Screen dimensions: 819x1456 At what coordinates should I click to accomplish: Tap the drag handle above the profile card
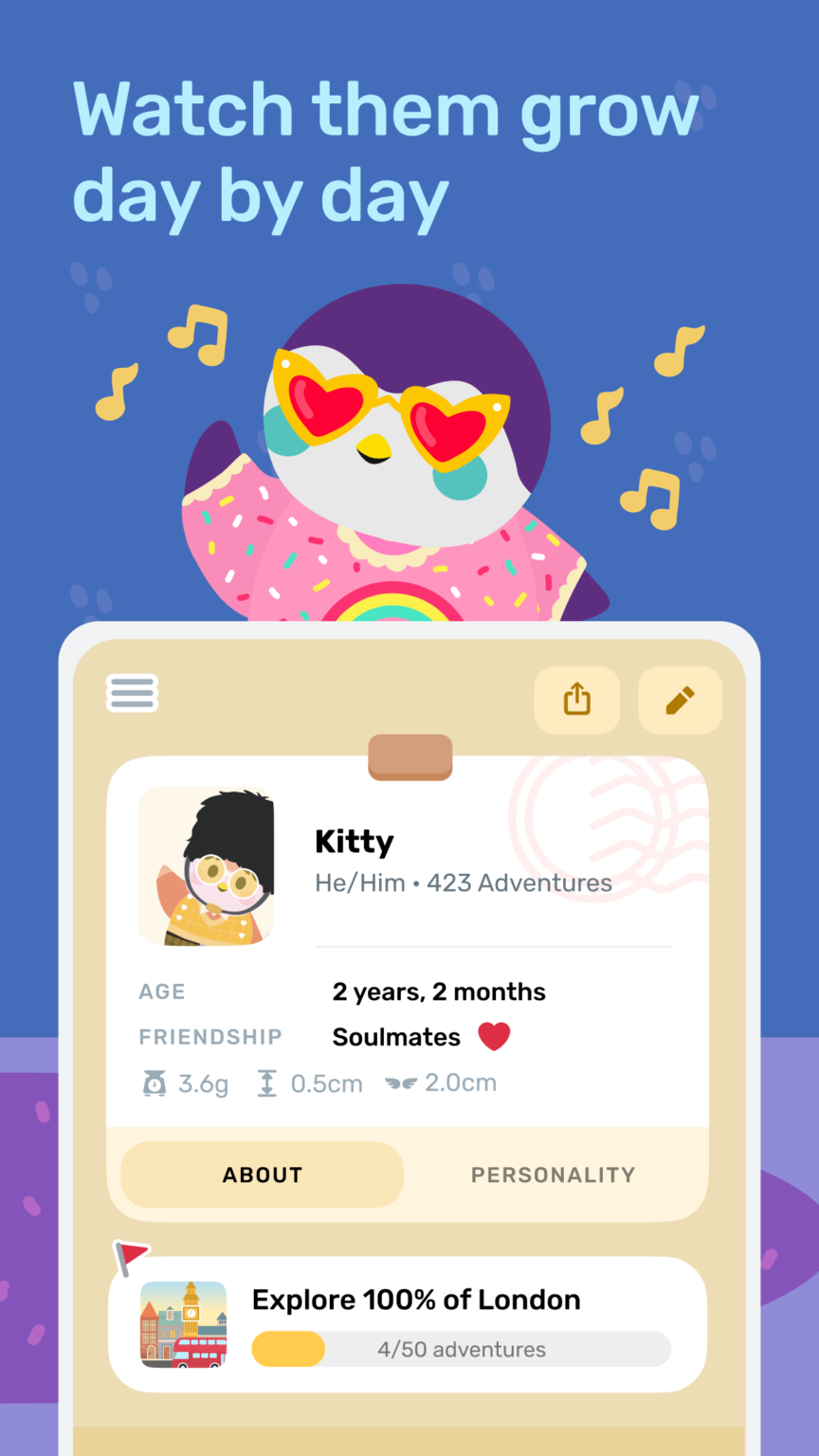tap(409, 758)
